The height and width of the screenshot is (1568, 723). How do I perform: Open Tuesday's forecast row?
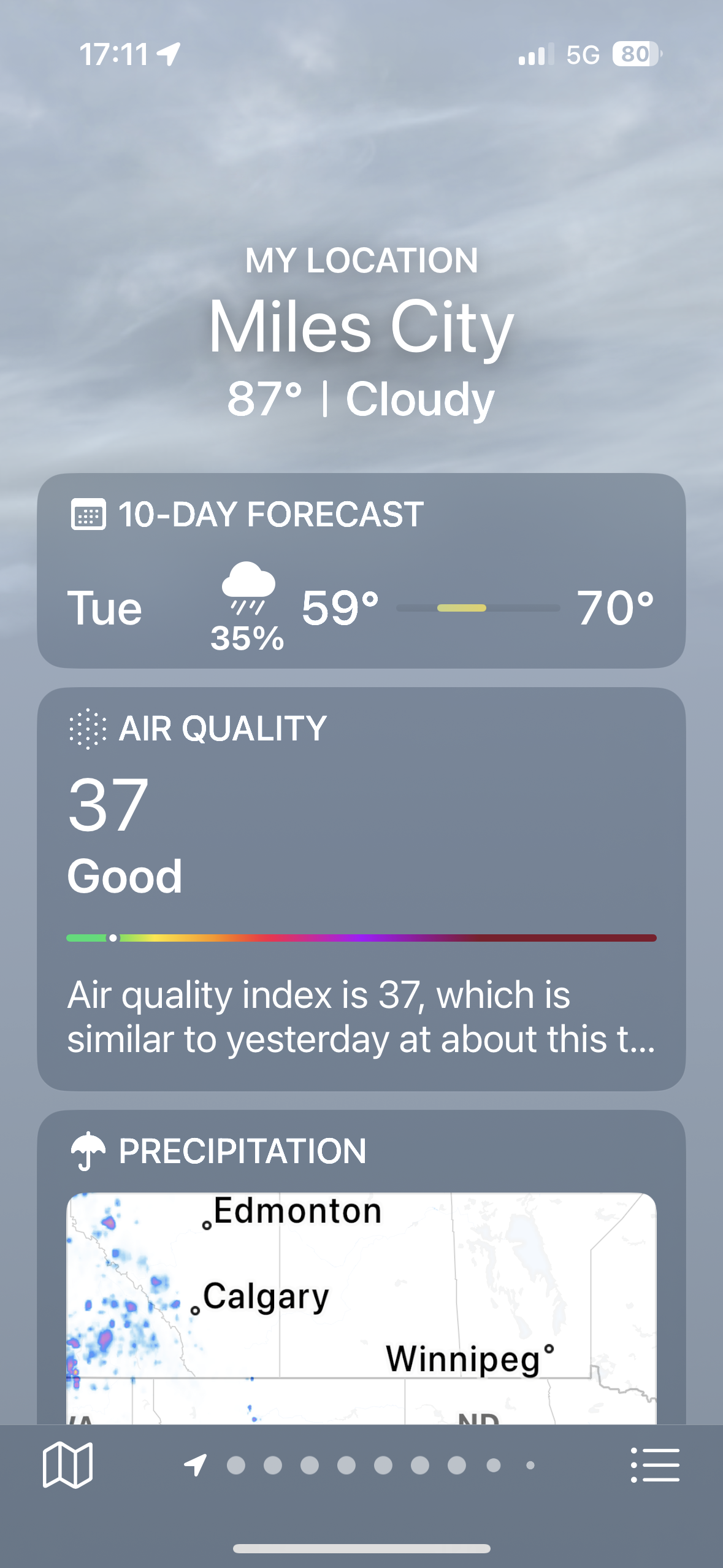coord(361,609)
